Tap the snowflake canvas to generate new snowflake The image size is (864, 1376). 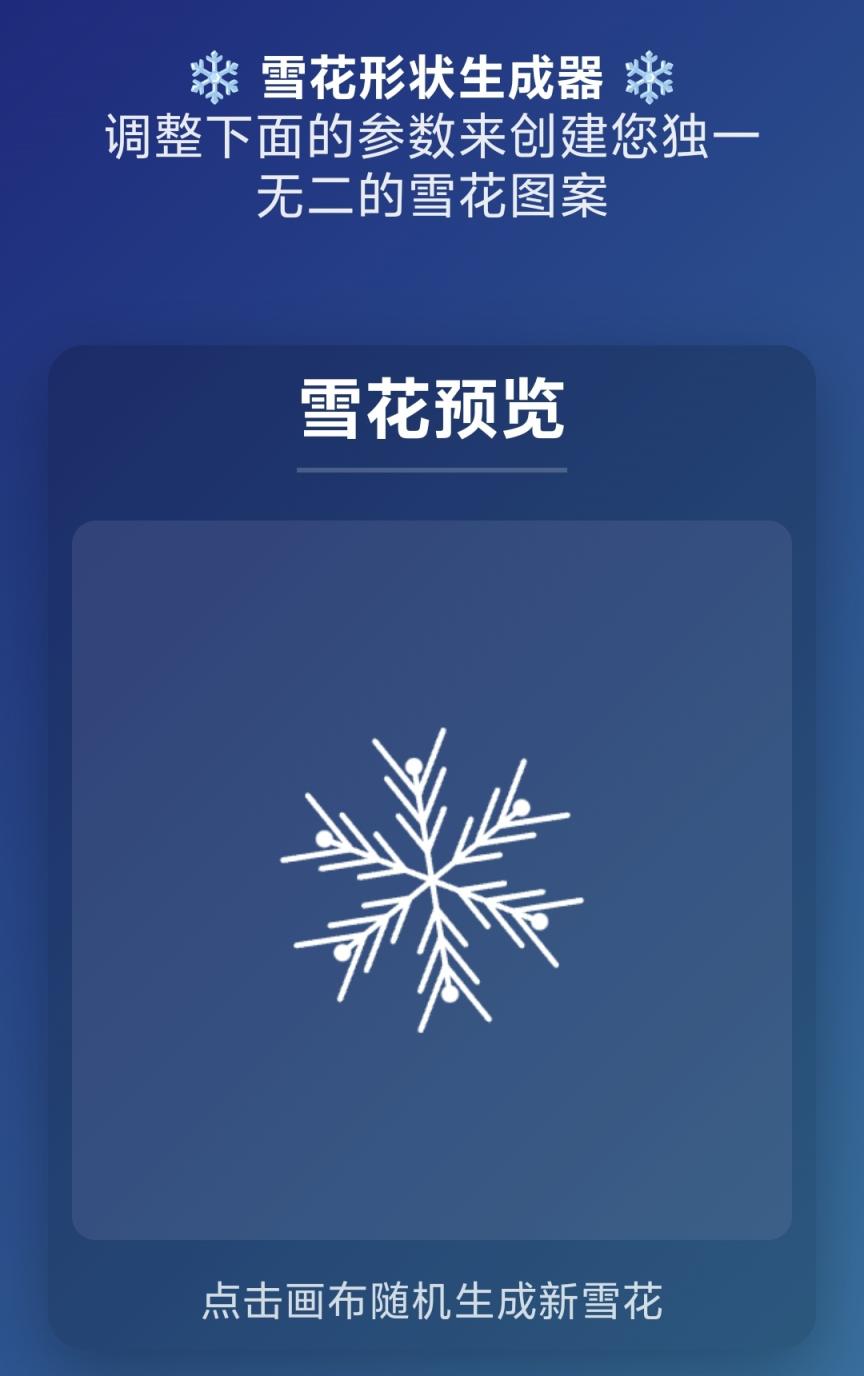[x=432, y=880]
